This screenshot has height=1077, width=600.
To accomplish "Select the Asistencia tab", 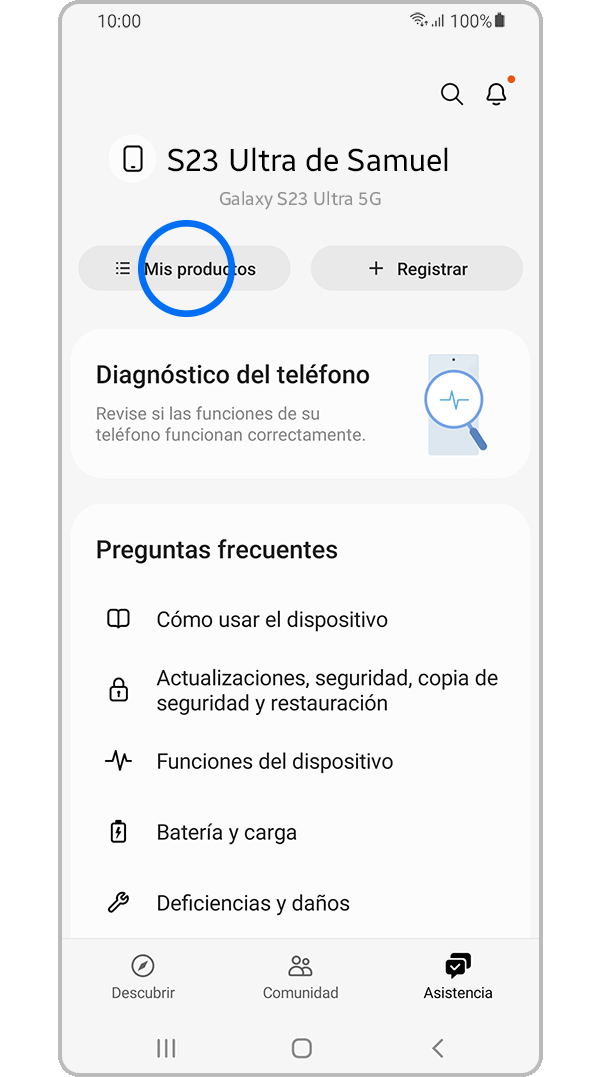I will click(x=458, y=977).
